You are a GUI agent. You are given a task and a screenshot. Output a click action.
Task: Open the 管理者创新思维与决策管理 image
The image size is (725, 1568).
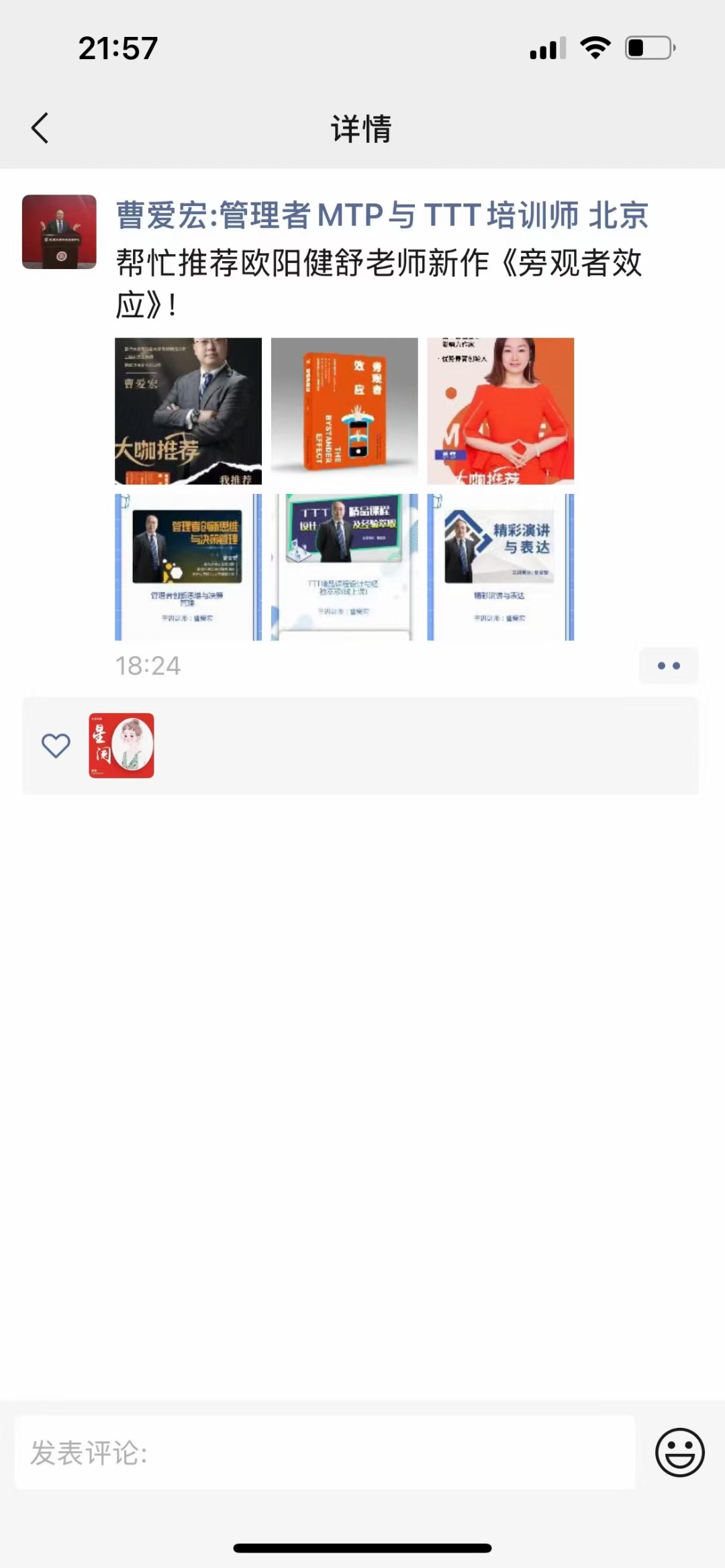(189, 567)
